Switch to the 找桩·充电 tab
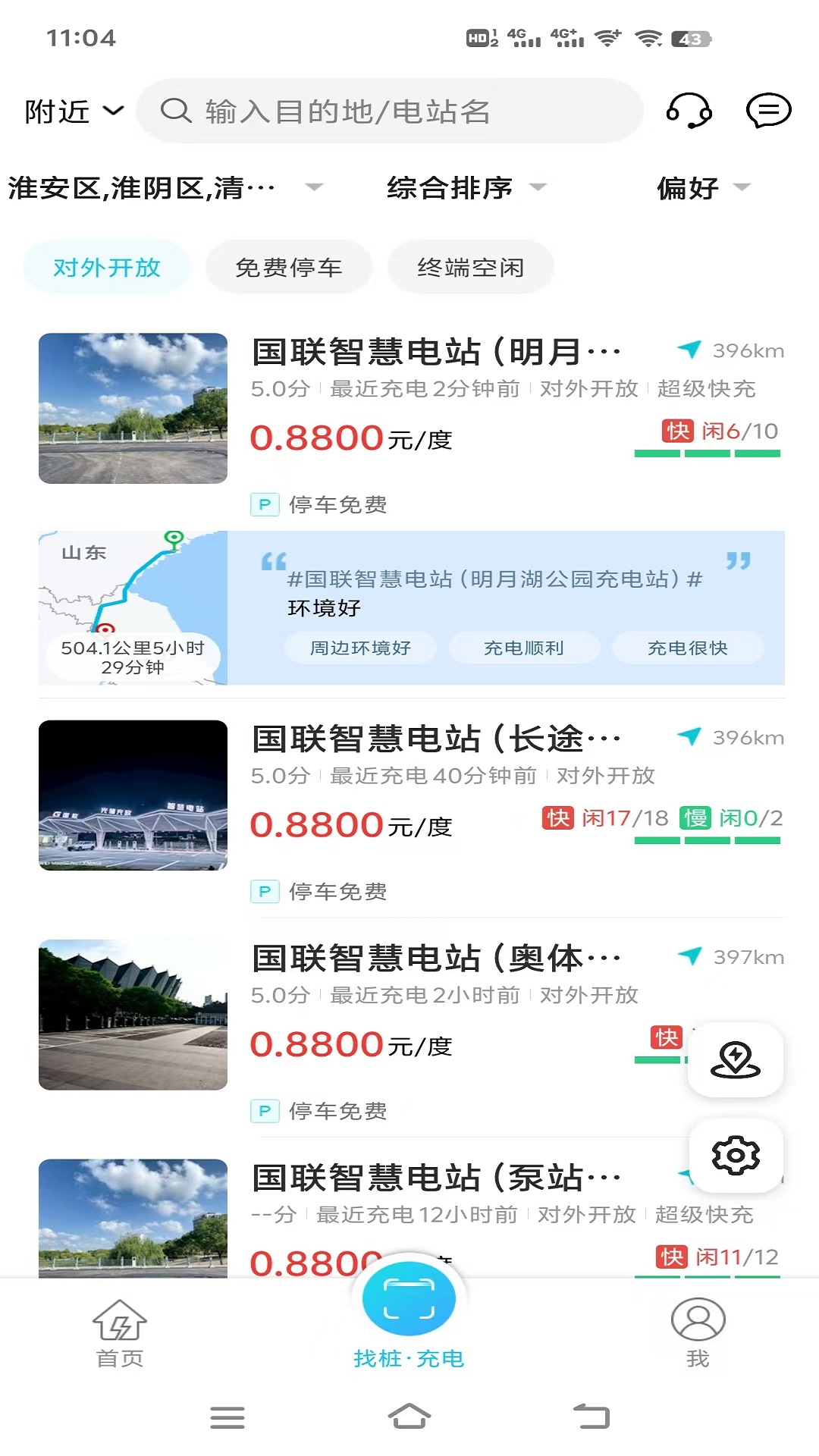The width and height of the screenshot is (819, 1456). point(409,1357)
